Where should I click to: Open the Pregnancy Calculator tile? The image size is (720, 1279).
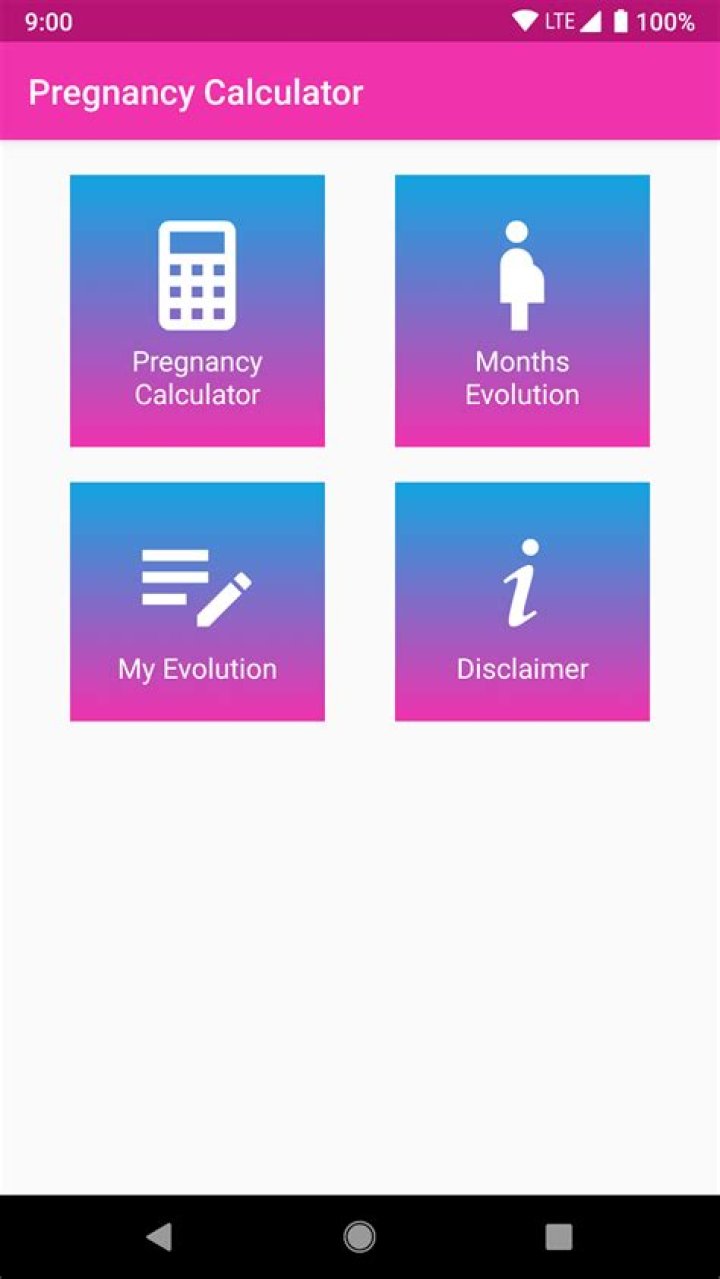pyautogui.click(x=197, y=310)
